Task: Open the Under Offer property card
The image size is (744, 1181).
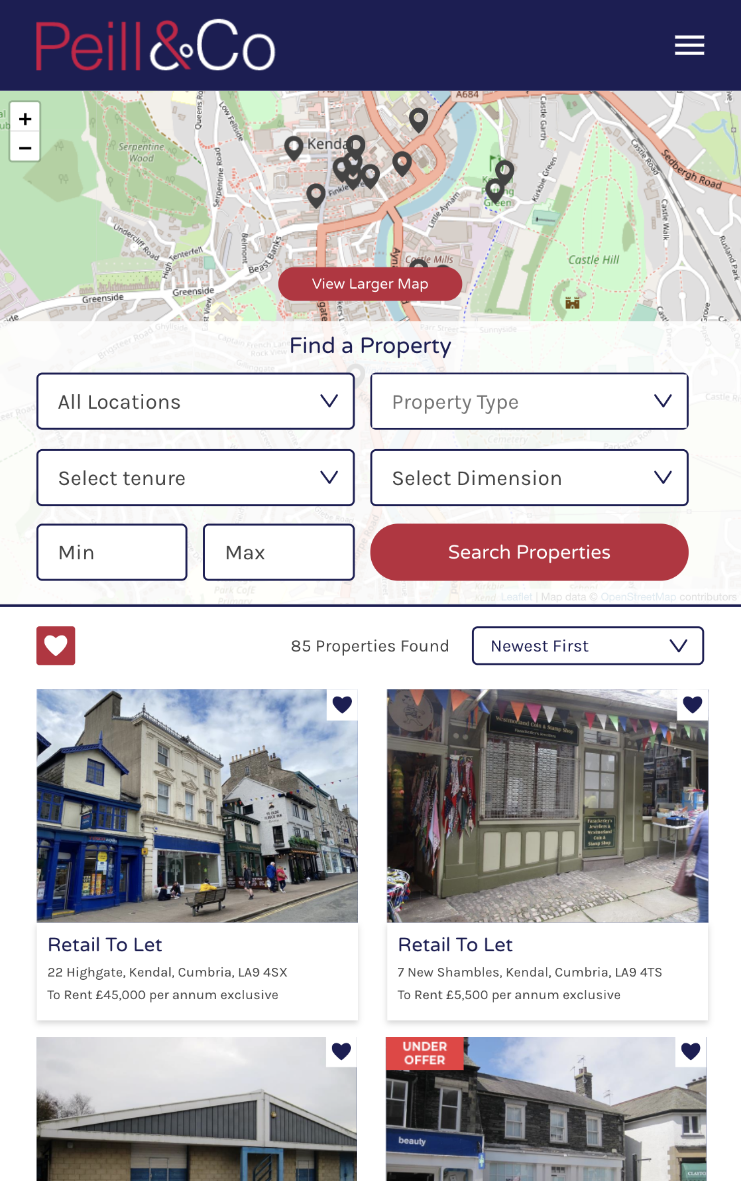Action: coord(547,1110)
